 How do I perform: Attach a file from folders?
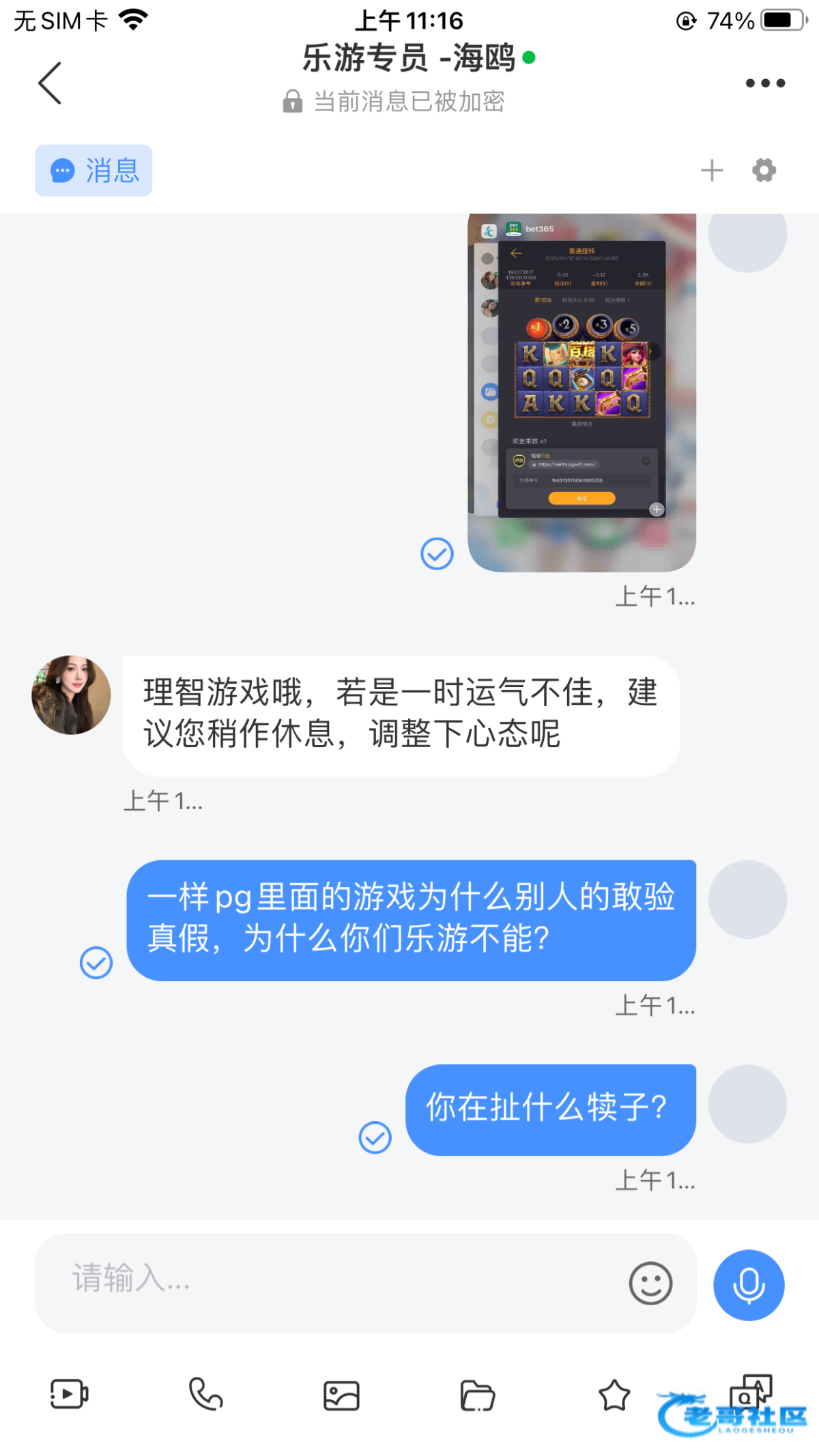pyautogui.click(x=478, y=1395)
